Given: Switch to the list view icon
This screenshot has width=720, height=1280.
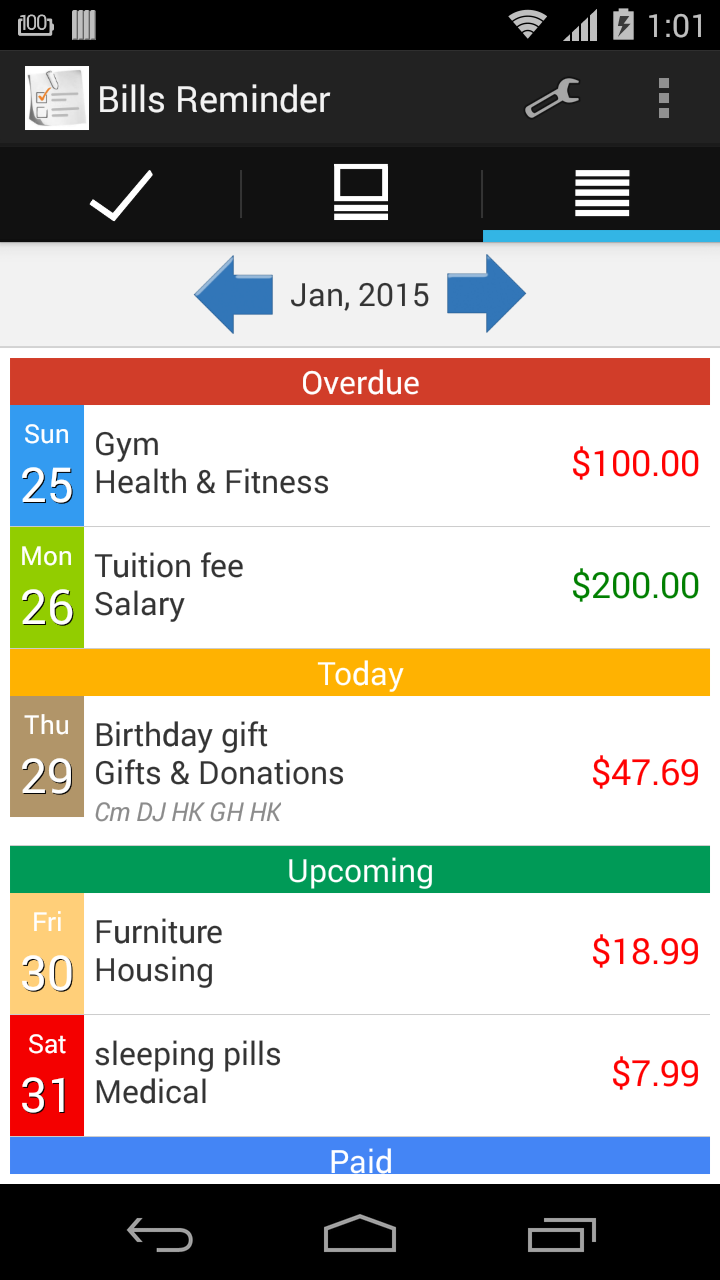Looking at the screenshot, I should click(x=600, y=192).
